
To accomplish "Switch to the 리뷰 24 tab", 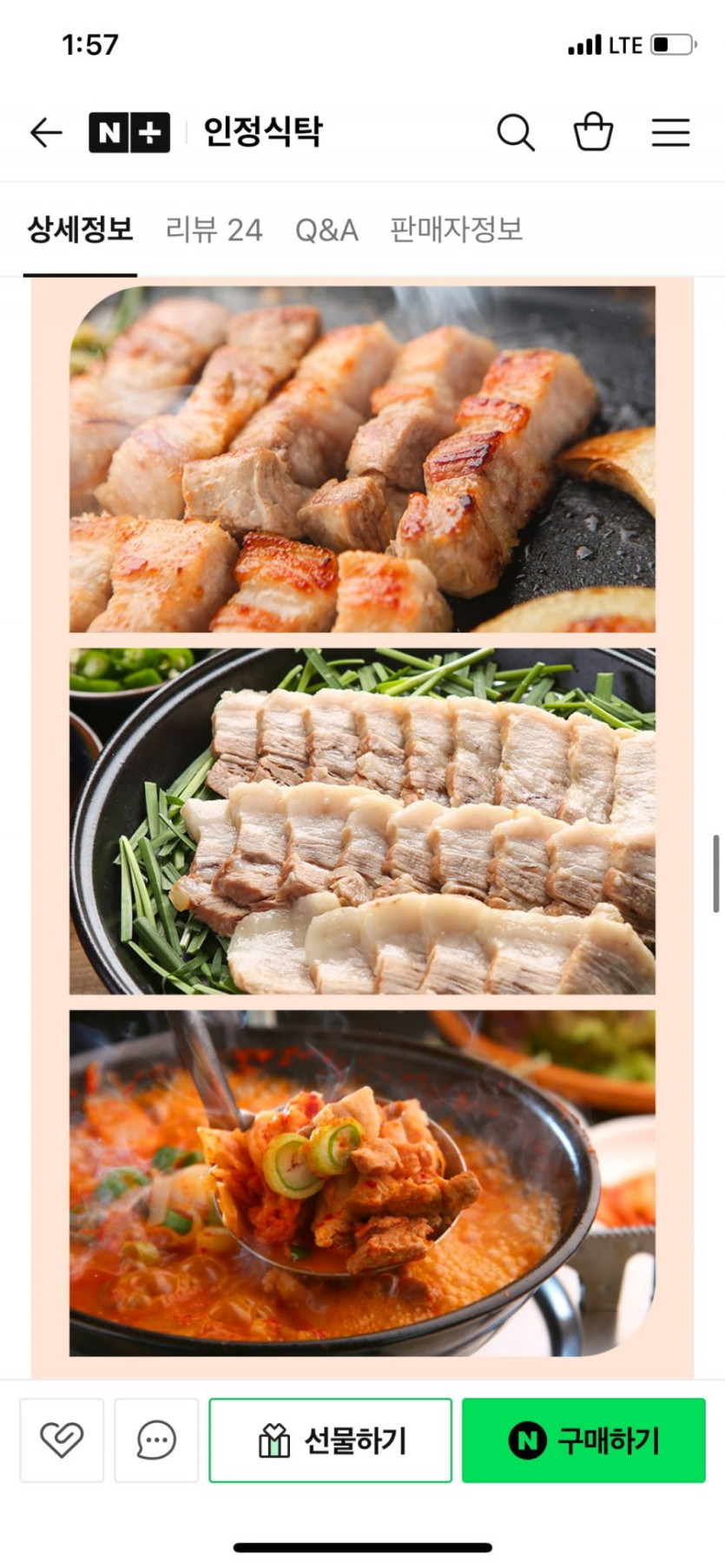I will pos(214,230).
